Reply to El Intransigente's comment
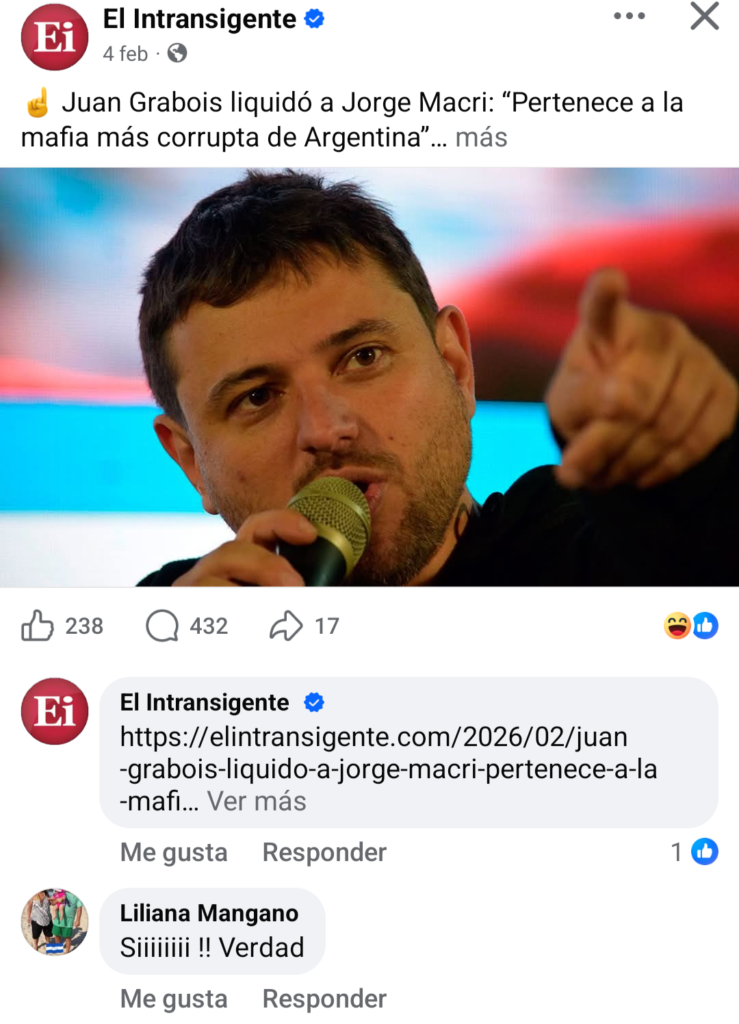This screenshot has width=739, height=1024. coord(324,852)
